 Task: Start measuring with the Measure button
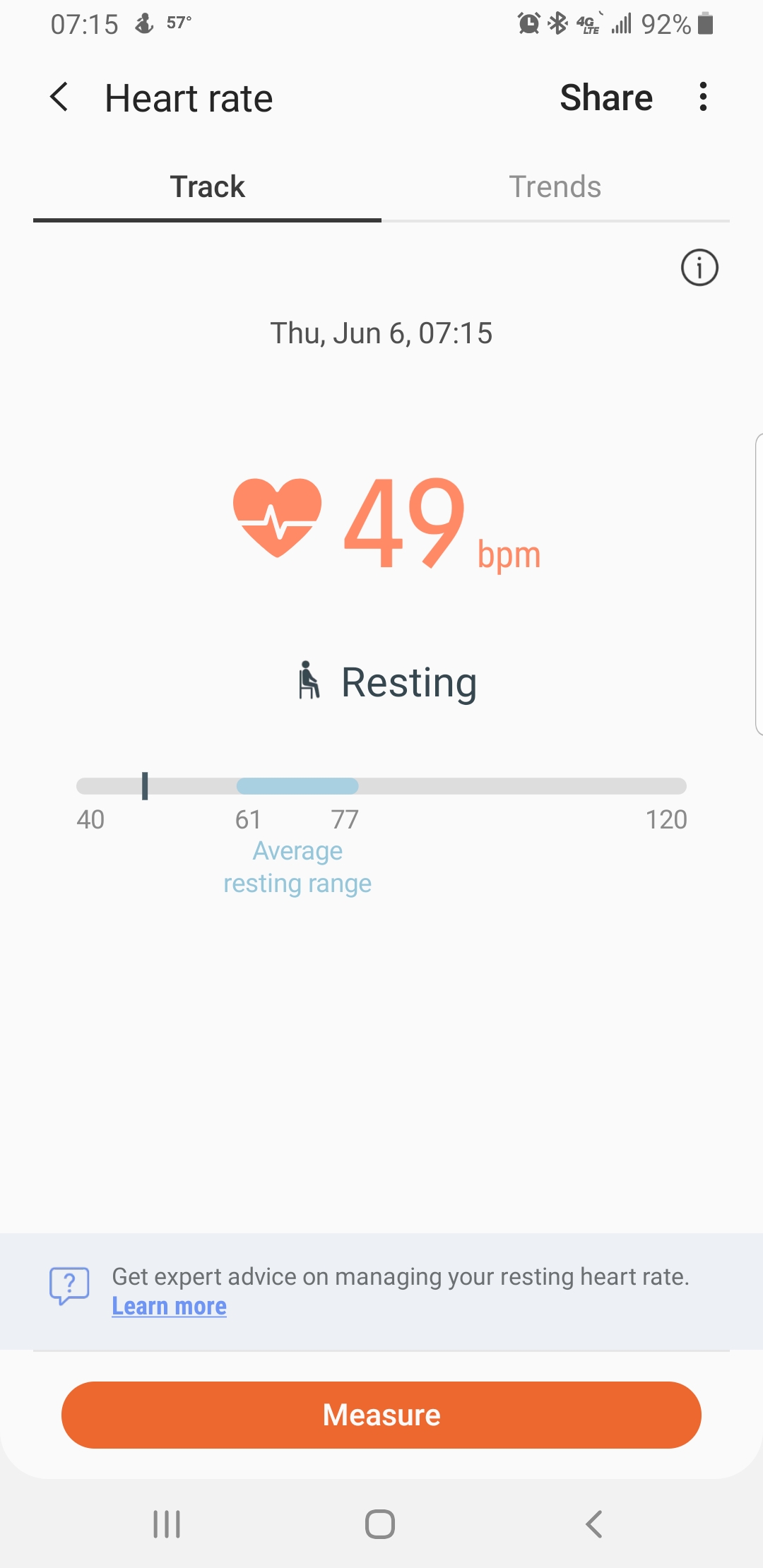[x=381, y=1415]
